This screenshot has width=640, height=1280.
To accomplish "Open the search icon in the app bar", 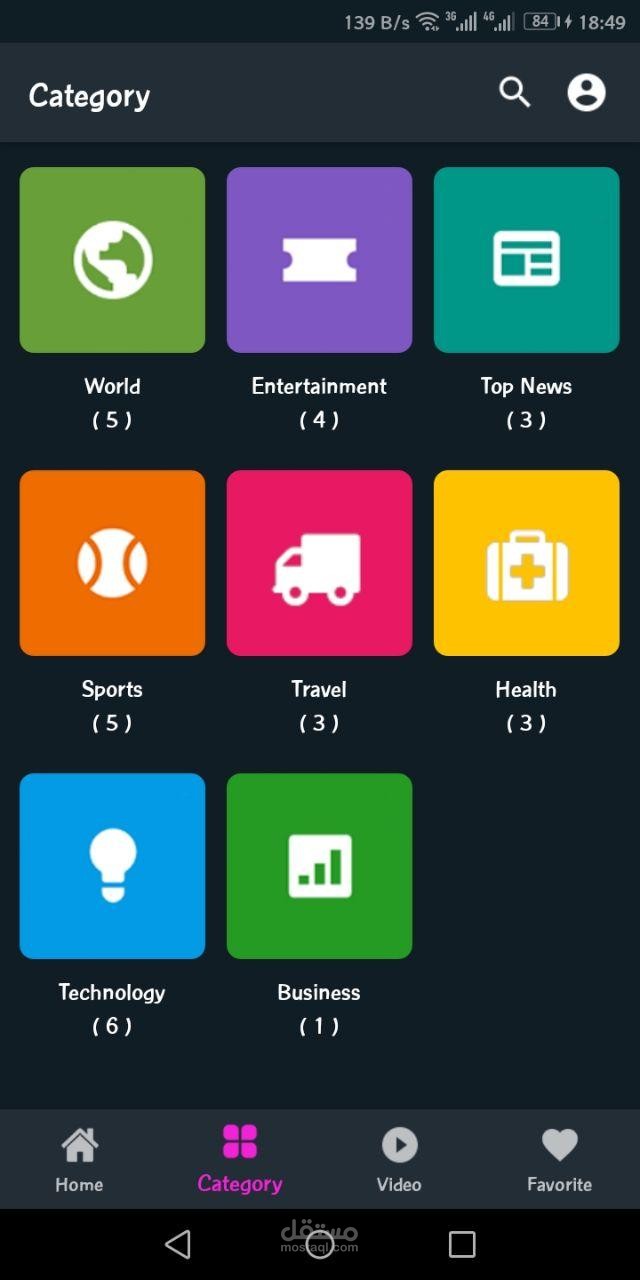I will pyautogui.click(x=515, y=93).
